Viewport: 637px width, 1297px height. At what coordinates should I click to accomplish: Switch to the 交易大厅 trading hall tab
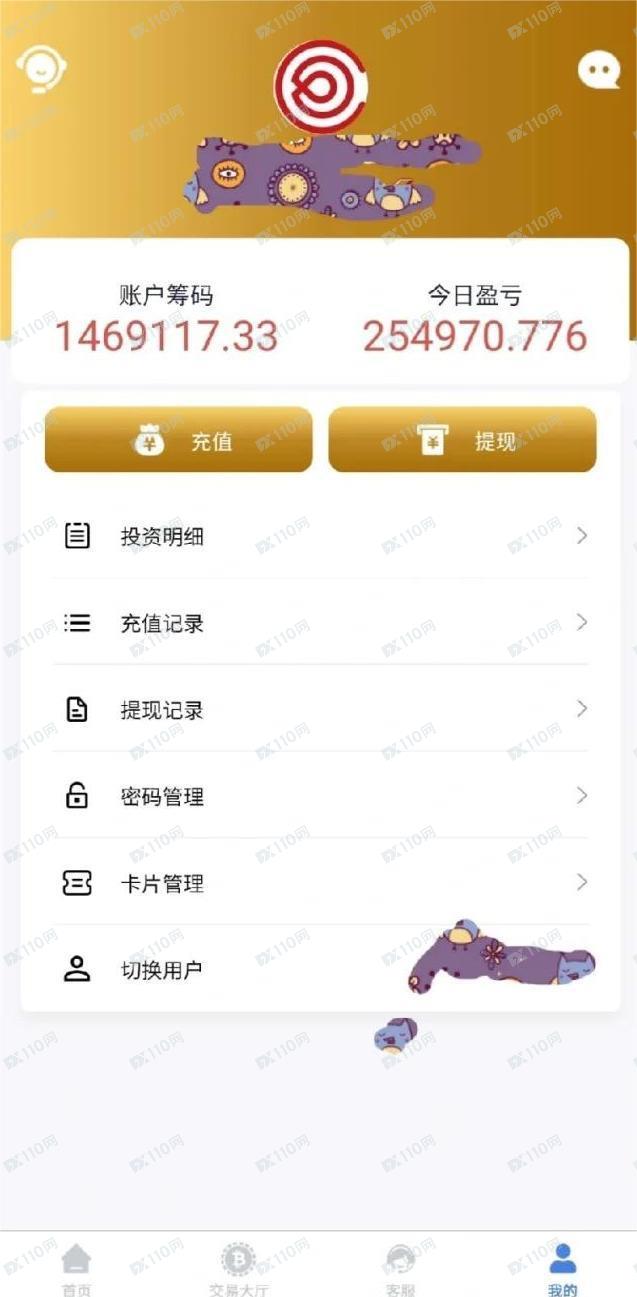pos(238,1268)
